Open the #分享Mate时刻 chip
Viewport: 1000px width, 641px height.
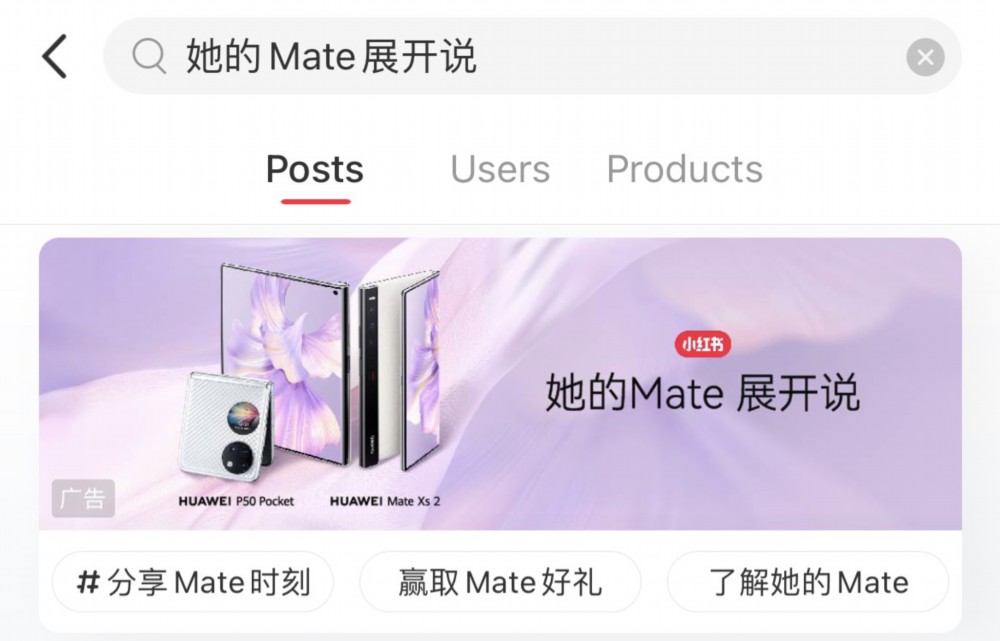pos(193,582)
